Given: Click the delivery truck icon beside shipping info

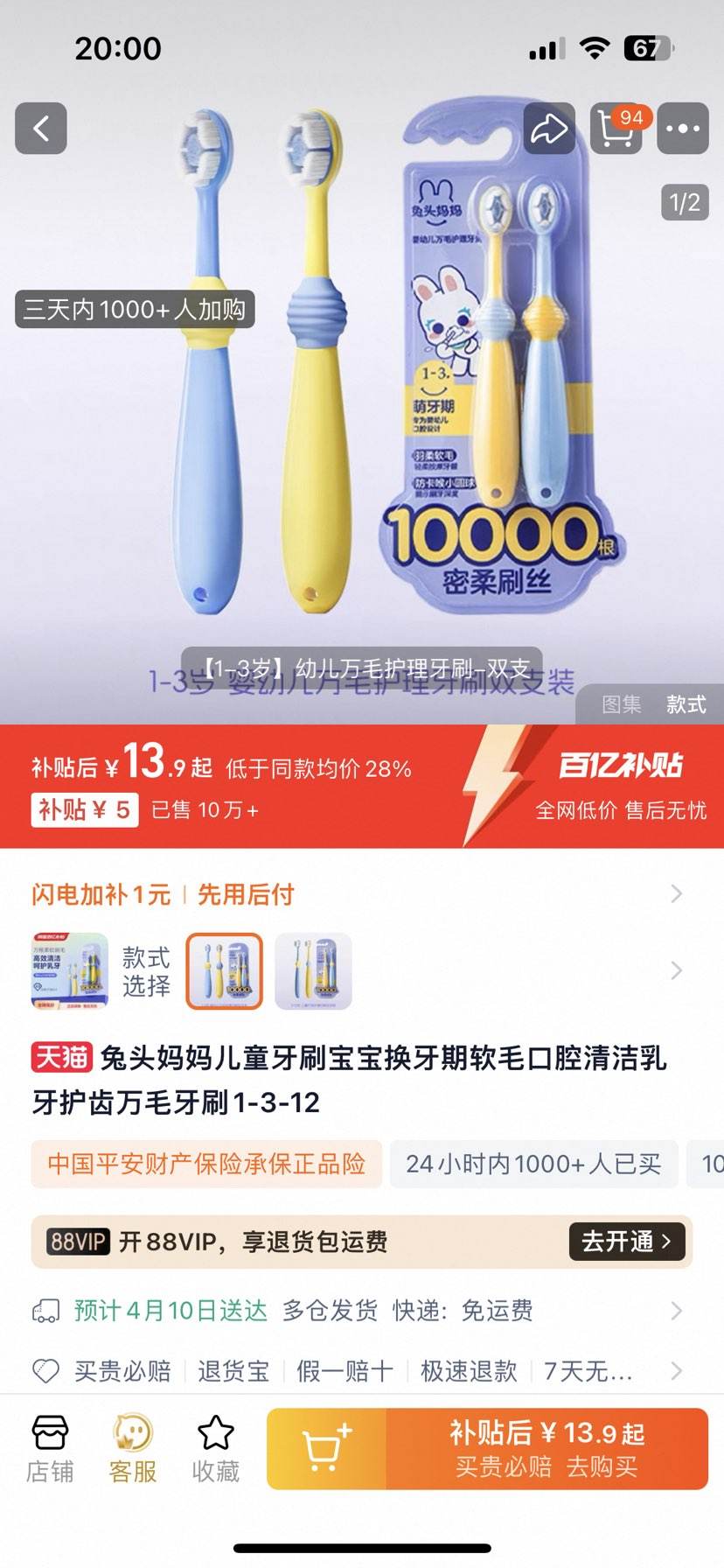Looking at the screenshot, I should click(x=45, y=1311).
